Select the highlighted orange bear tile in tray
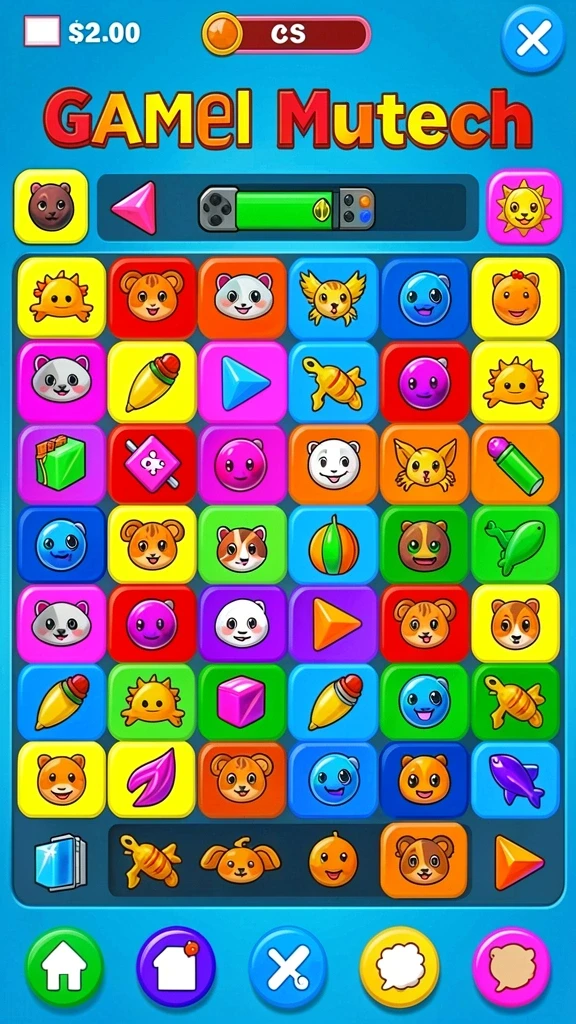The image size is (576, 1024). [x=424, y=860]
